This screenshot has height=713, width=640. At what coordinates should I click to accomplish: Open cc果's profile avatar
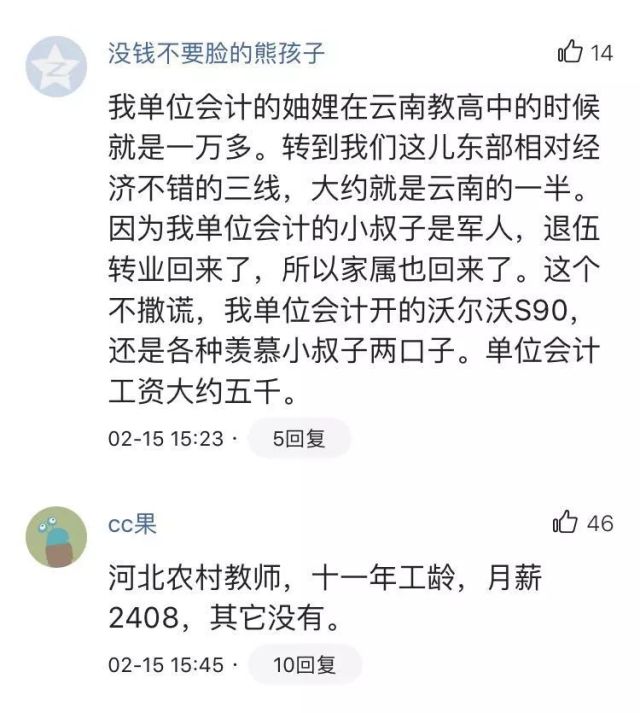56,537
